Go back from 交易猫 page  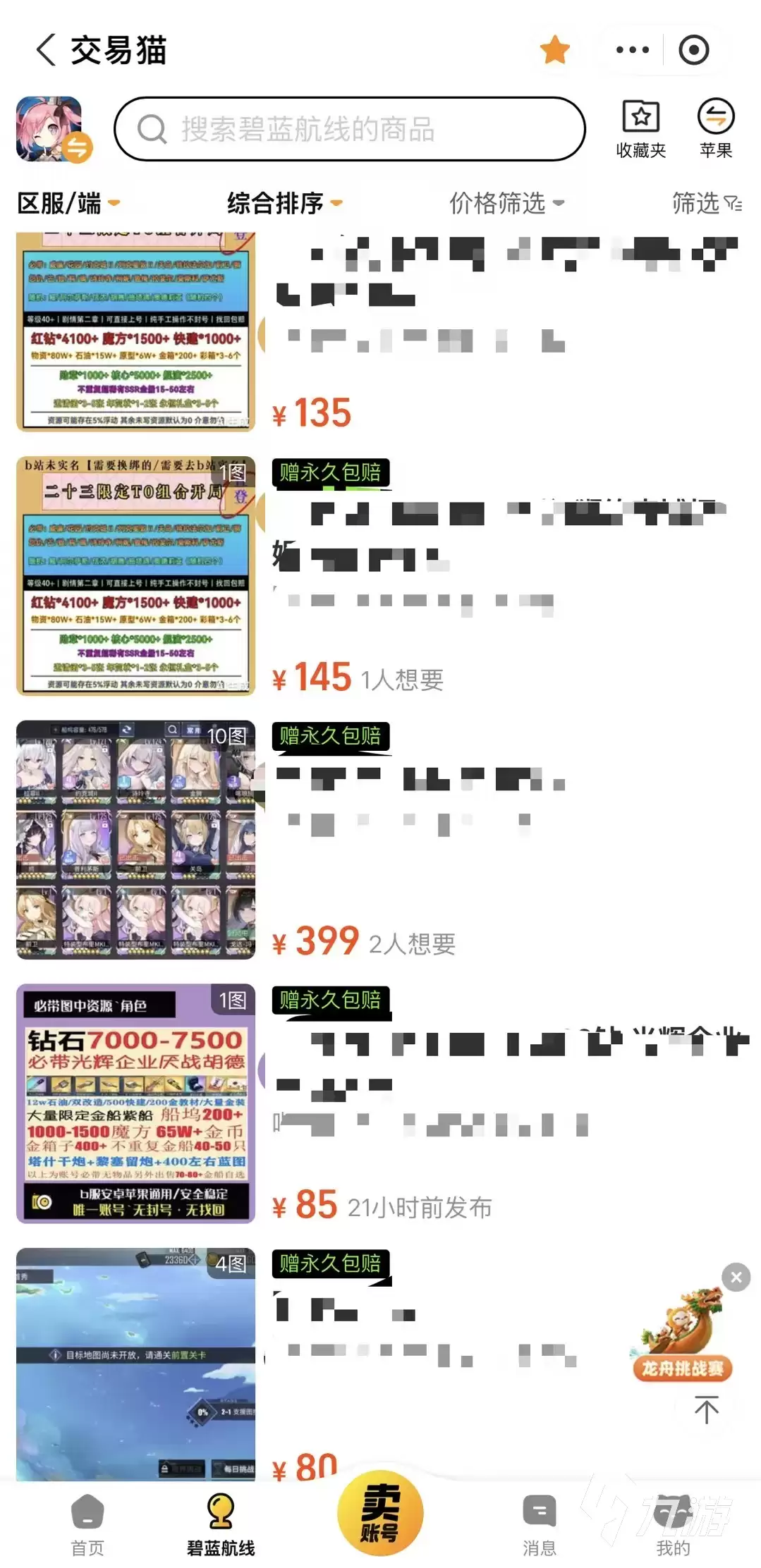click(47, 50)
